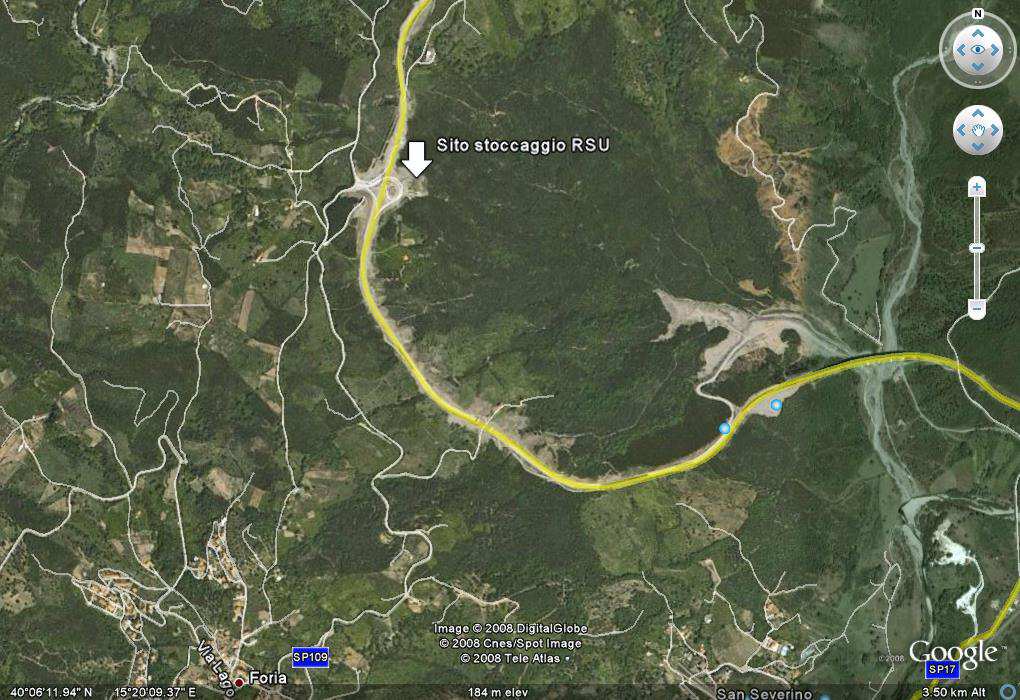Pan the map left with the move joystick
Image resolution: width=1020 pixels, height=700 pixels.
(961, 130)
